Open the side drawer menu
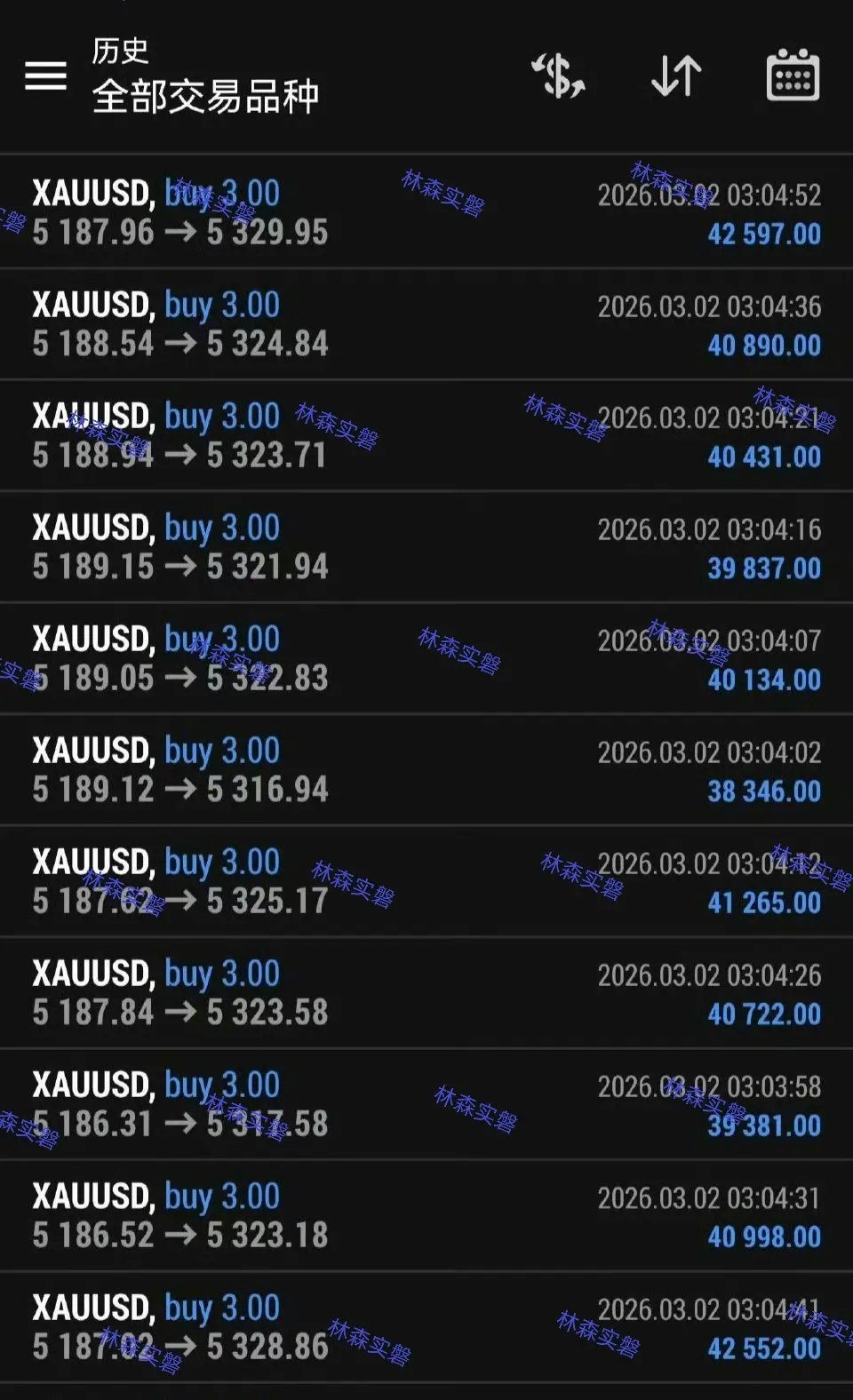The height and width of the screenshot is (1400, 853). pos(45,76)
